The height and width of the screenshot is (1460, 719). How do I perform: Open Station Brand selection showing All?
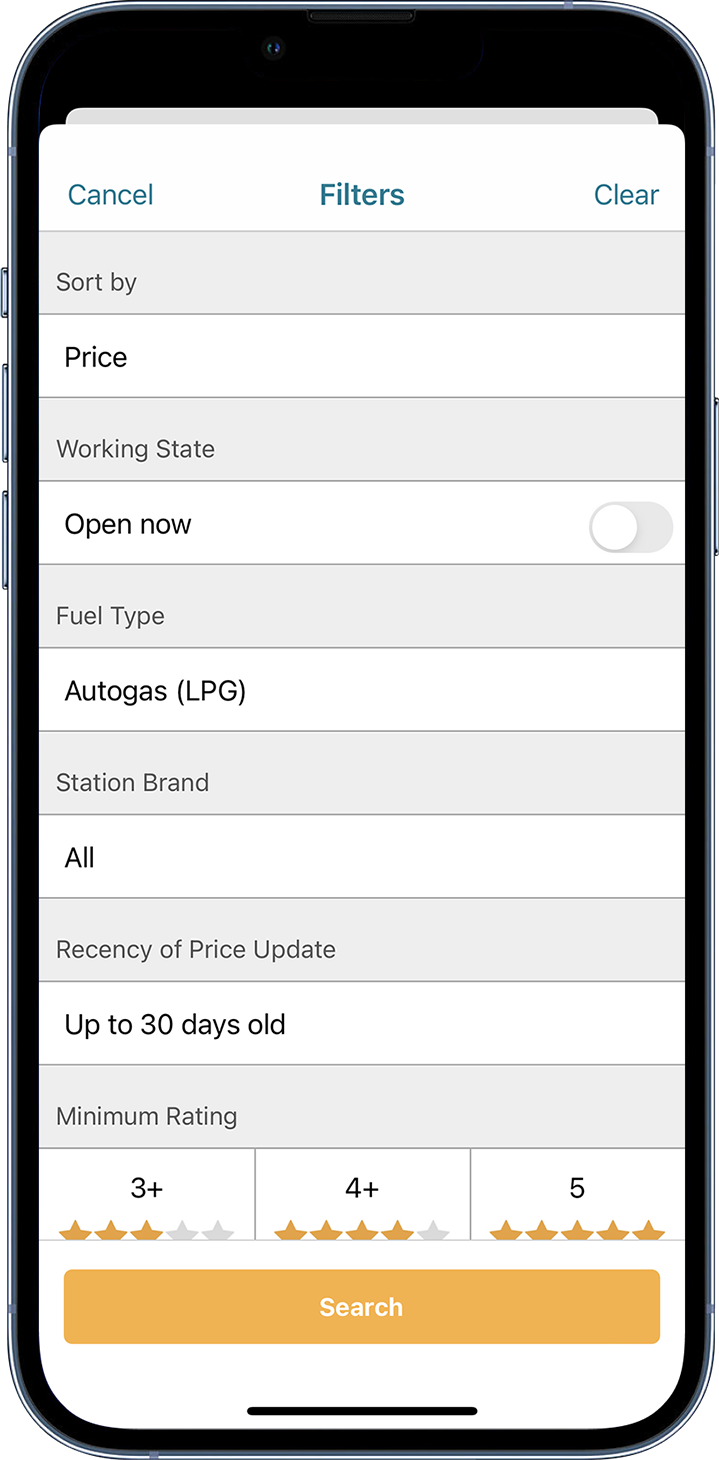pyautogui.click(x=361, y=857)
